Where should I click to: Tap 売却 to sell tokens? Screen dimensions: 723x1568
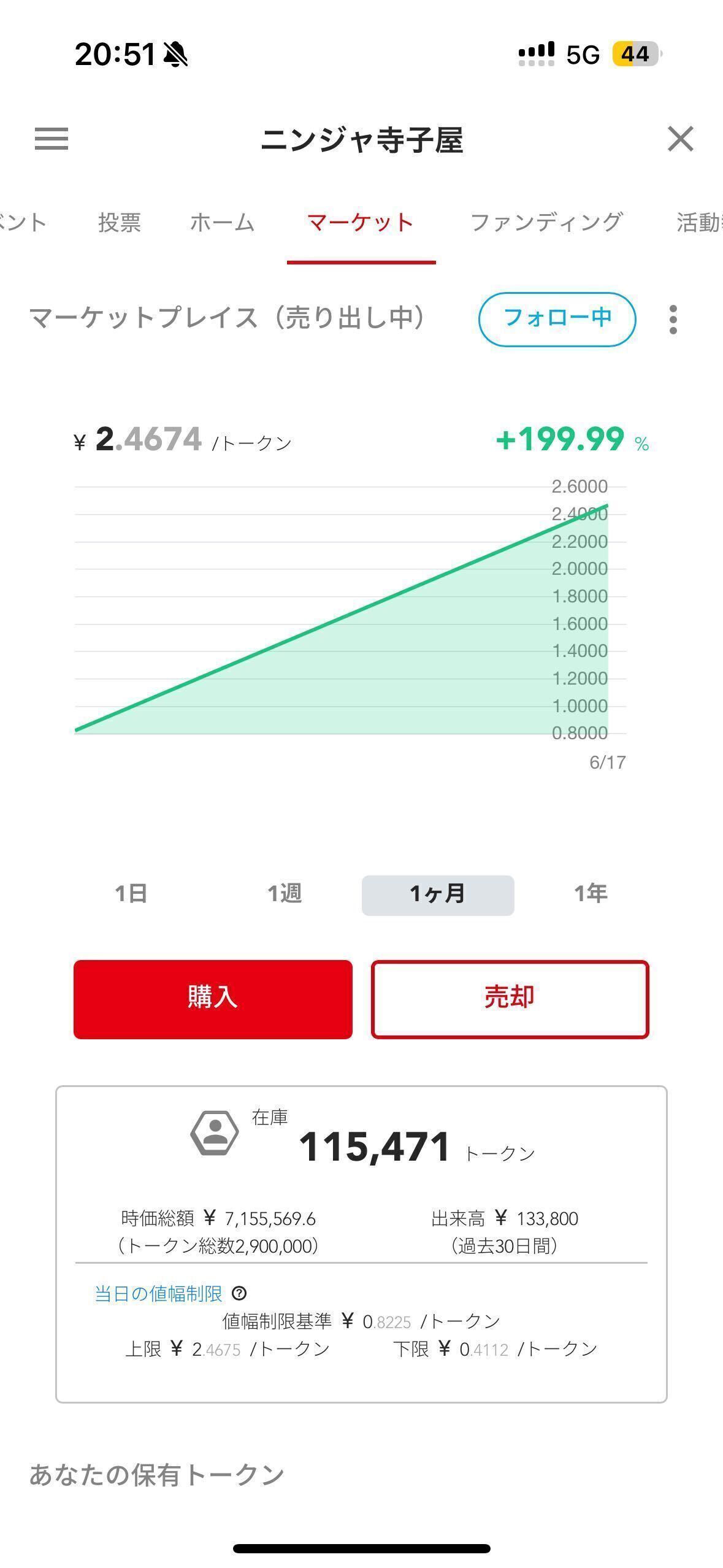(510, 999)
